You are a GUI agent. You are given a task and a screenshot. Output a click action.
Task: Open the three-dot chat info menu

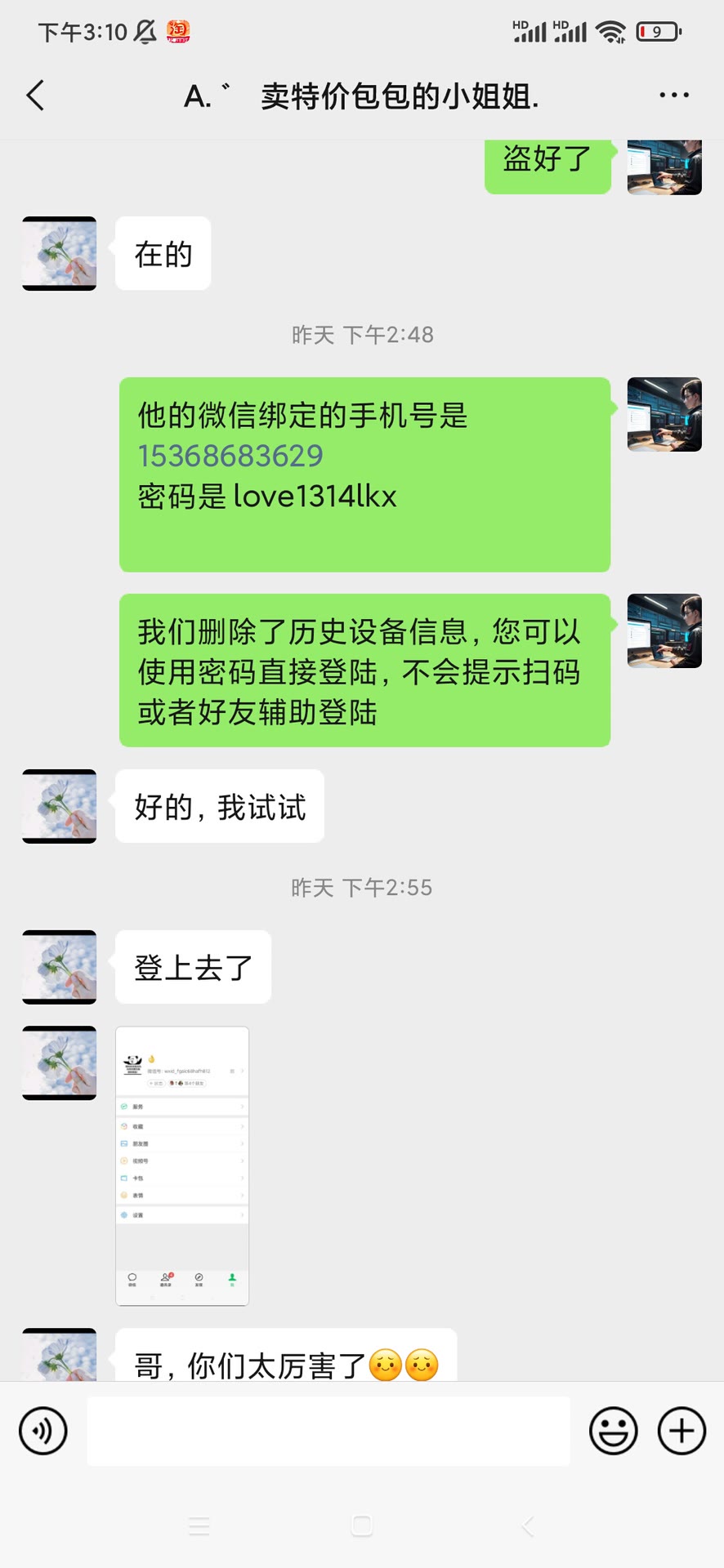click(x=673, y=96)
